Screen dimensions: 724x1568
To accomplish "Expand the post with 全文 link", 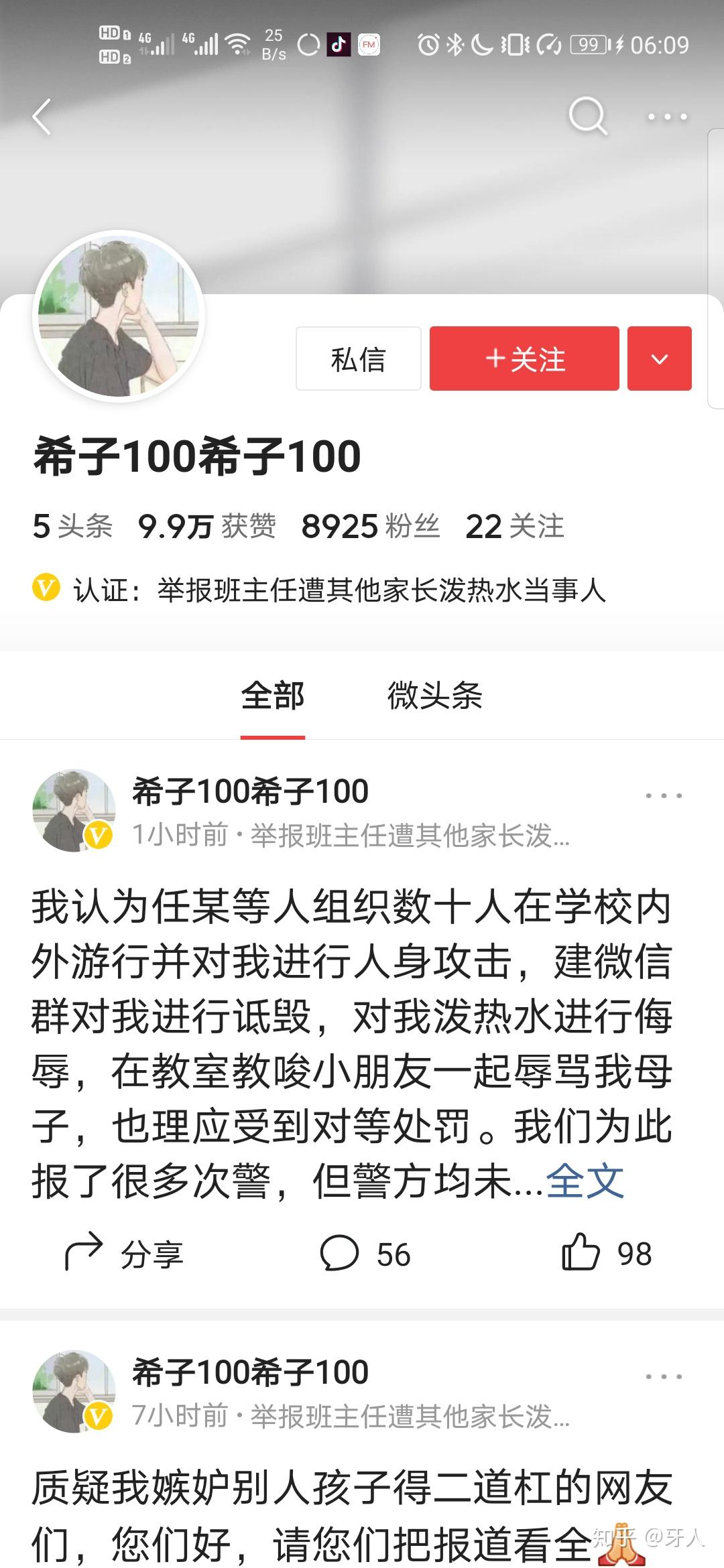I will point(585,1181).
